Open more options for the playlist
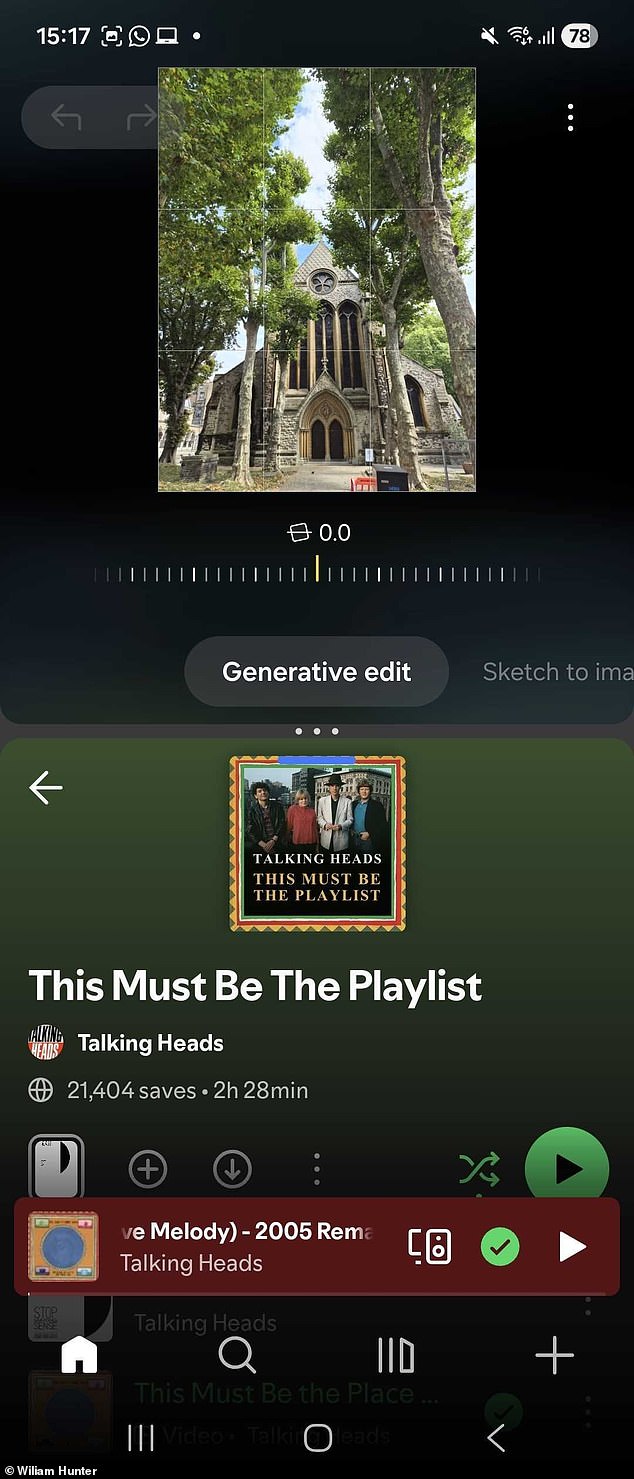634x1479 pixels. pos(316,1168)
